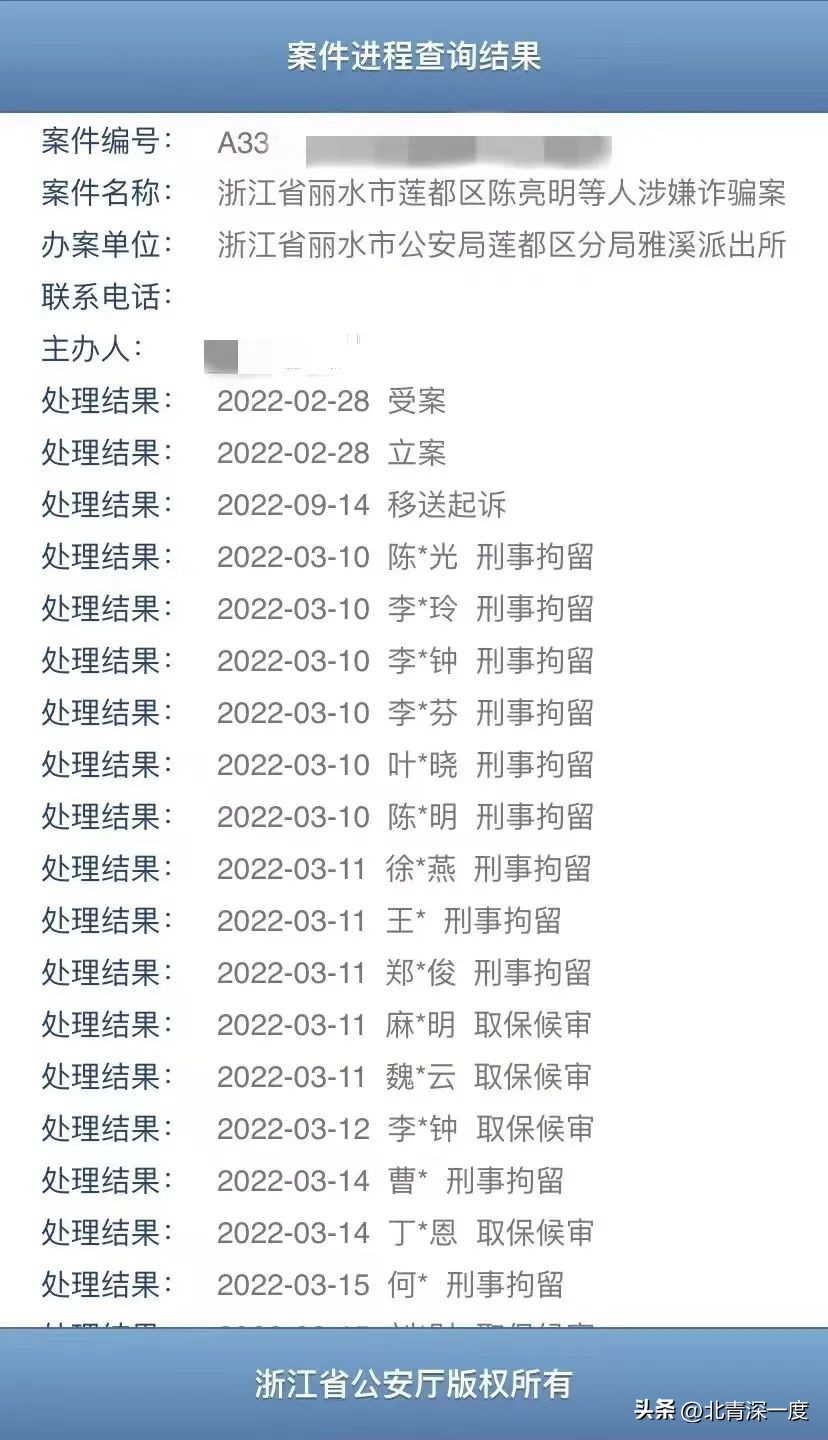
Task: Select the case name 陈亮明等人涉嫌诈骗案
Action: pyautogui.click(x=500, y=194)
